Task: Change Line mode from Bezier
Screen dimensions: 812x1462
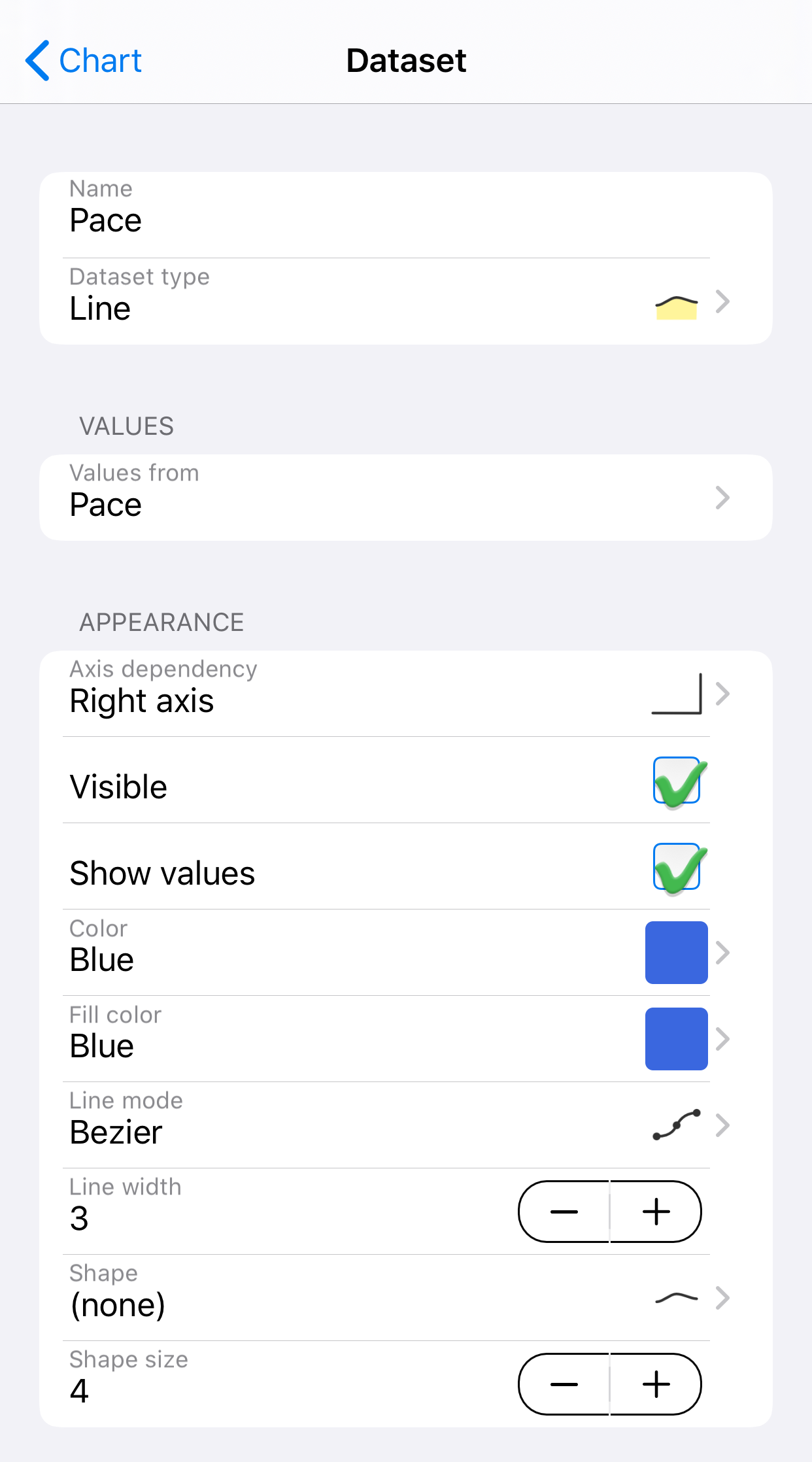Action: 405,1125
